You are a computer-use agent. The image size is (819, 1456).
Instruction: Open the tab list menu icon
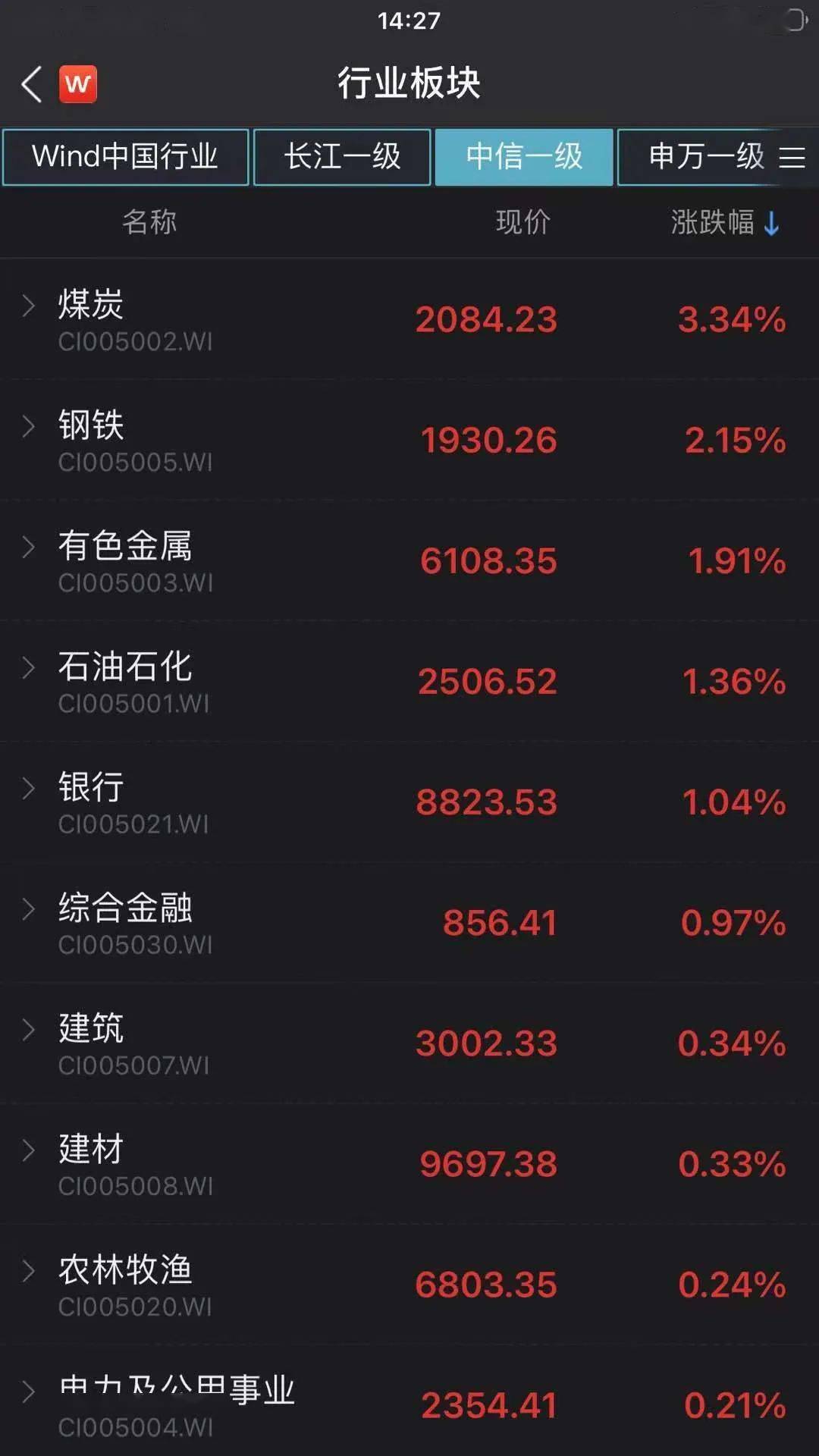point(792,157)
